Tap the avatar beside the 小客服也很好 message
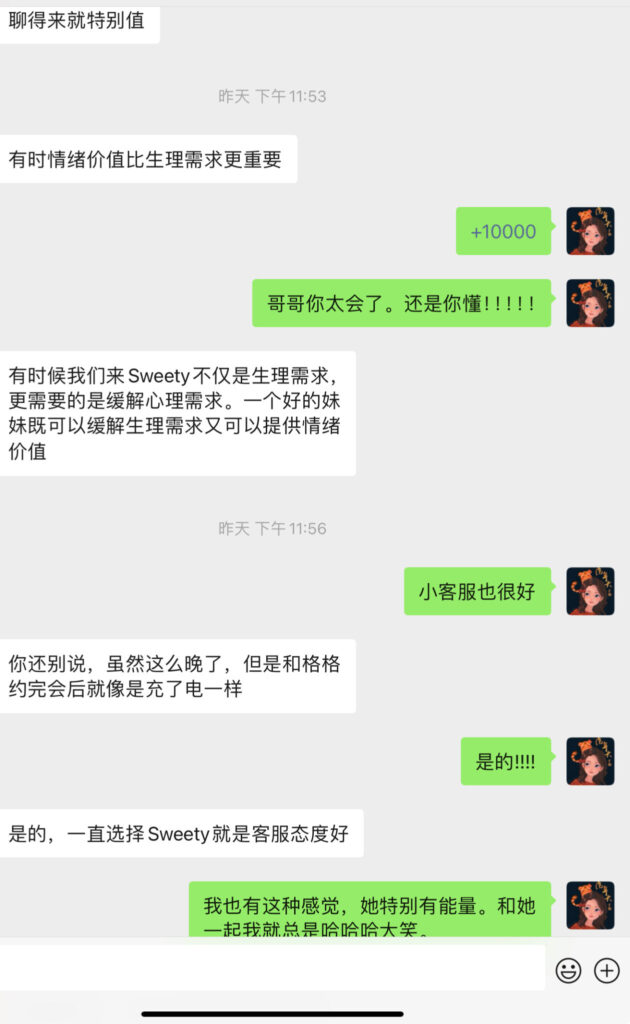Screen dimensions: 630x1024 click(590, 591)
